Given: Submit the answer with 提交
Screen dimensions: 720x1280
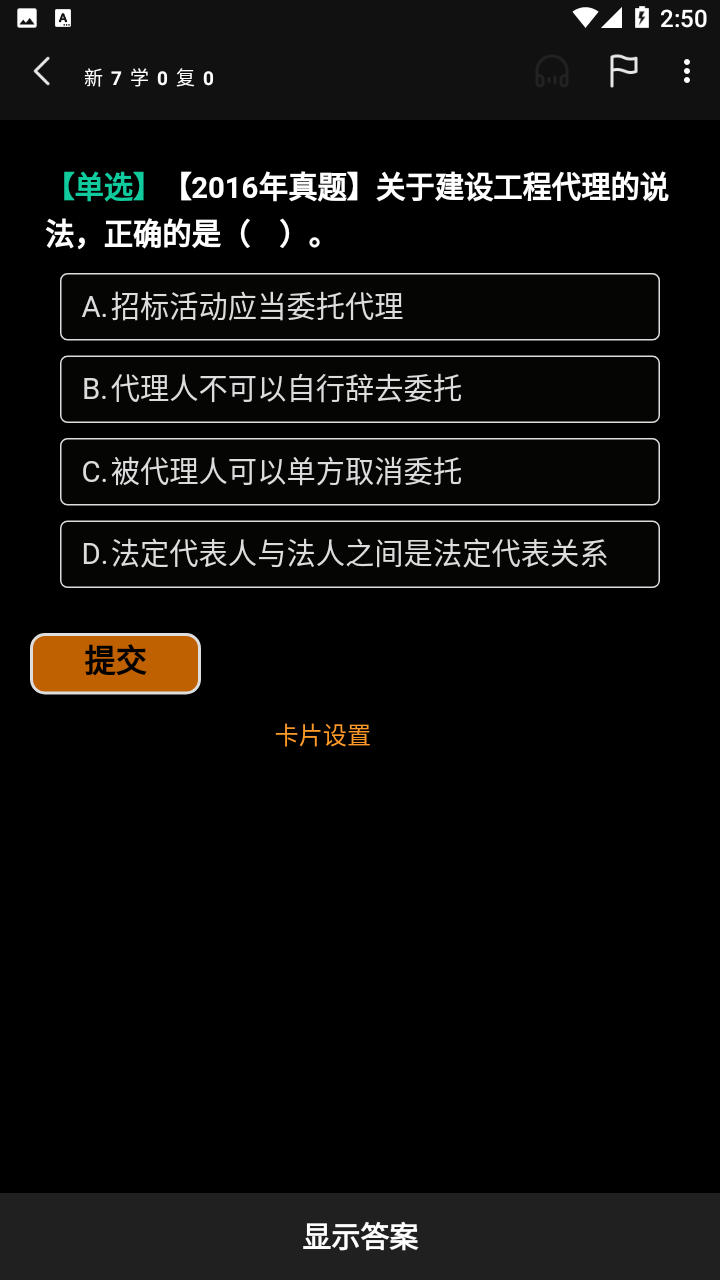Looking at the screenshot, I should 116,663.
